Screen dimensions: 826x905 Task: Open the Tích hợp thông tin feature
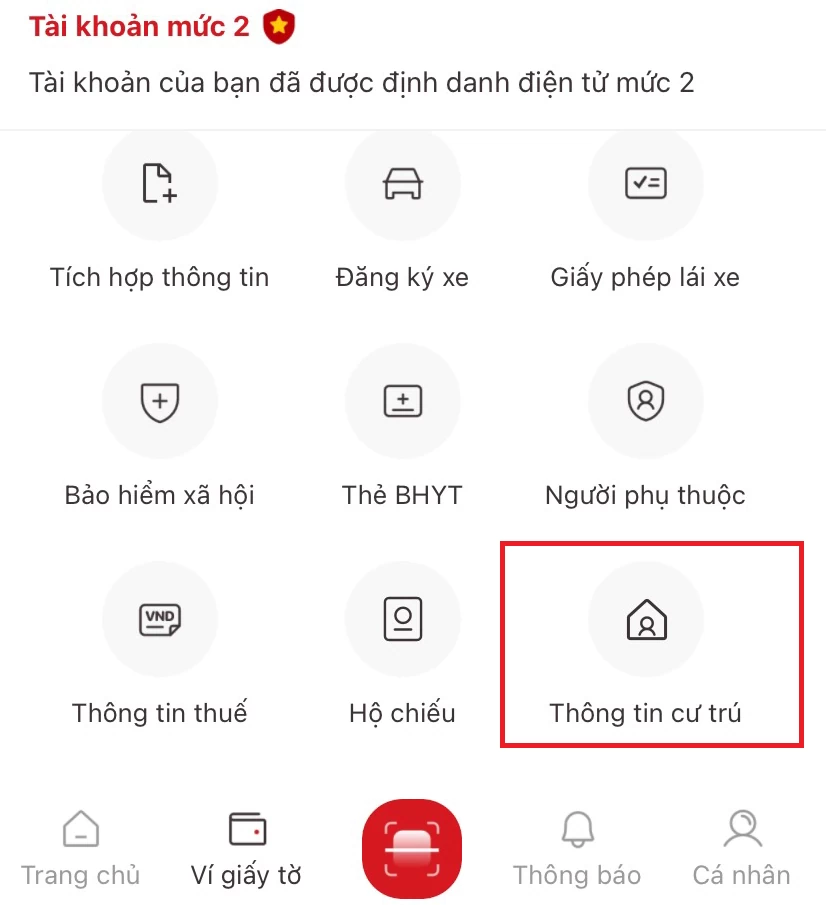tap(160, 184)
